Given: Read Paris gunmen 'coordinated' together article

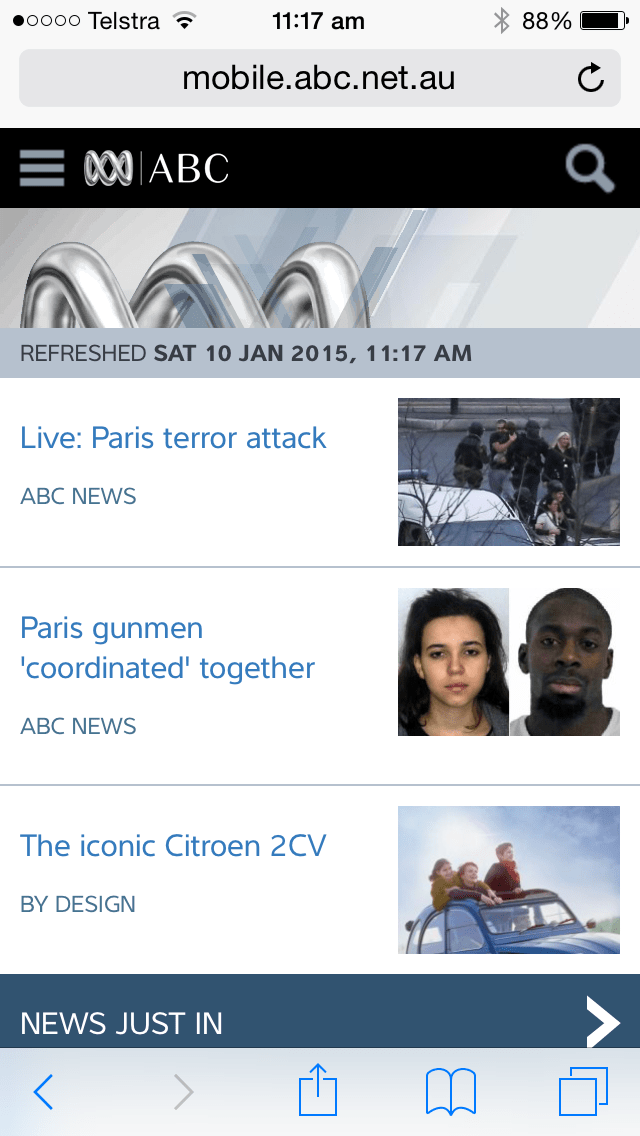Looking at the screenshot, I should coord(167,648).
